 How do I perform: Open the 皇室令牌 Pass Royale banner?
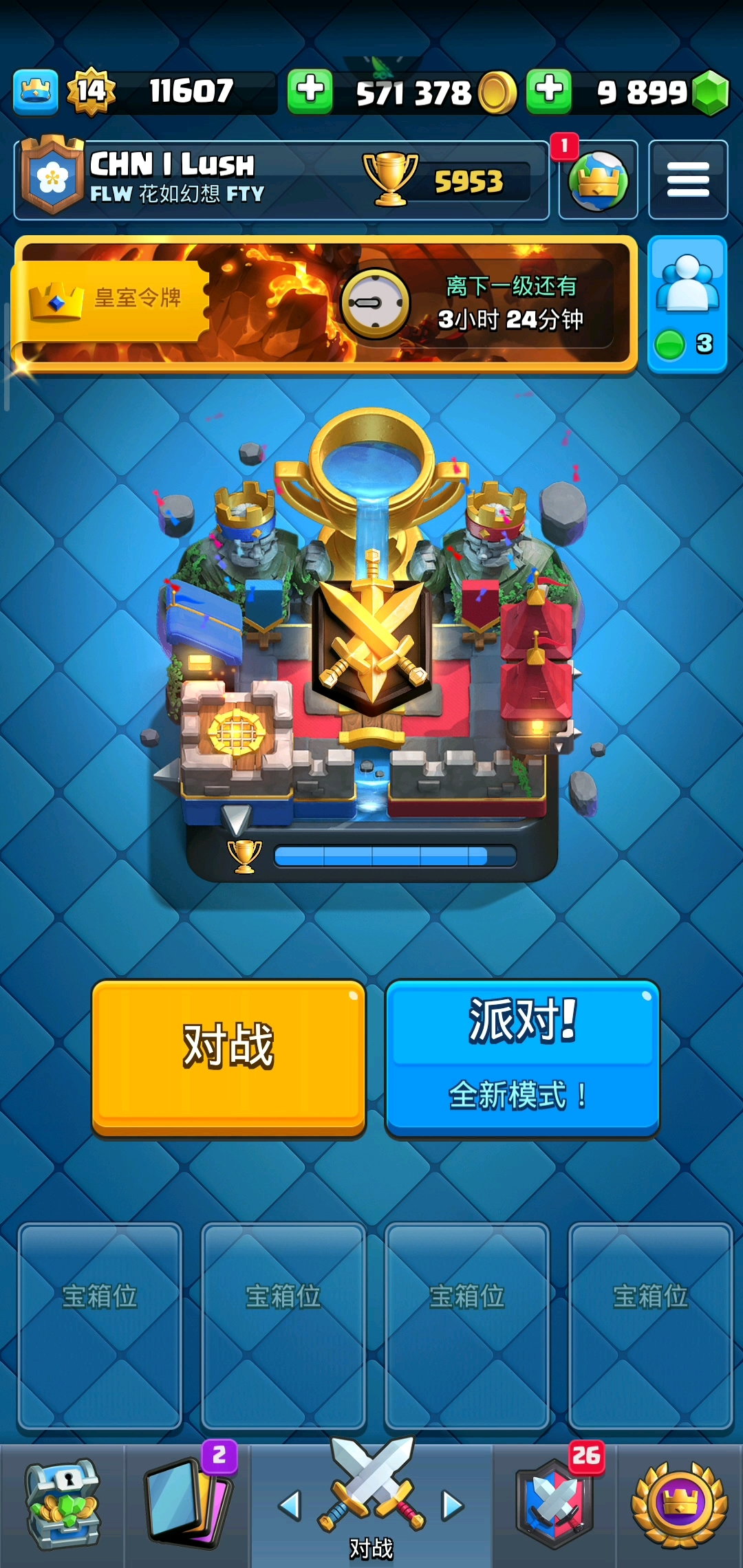pyautogui.click(x=323, y=303)
